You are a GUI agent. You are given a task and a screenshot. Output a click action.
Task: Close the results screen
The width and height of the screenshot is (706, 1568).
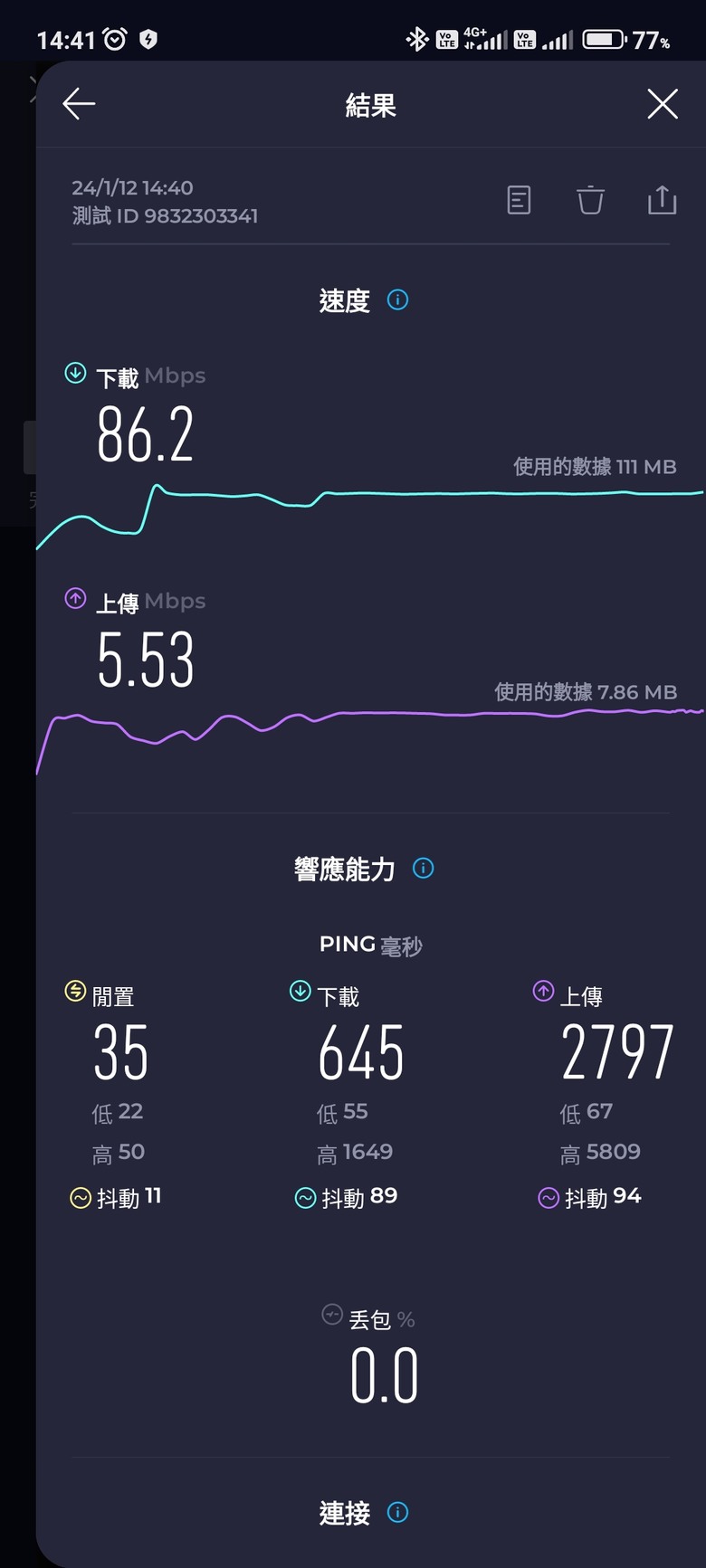tap(663, 104)
